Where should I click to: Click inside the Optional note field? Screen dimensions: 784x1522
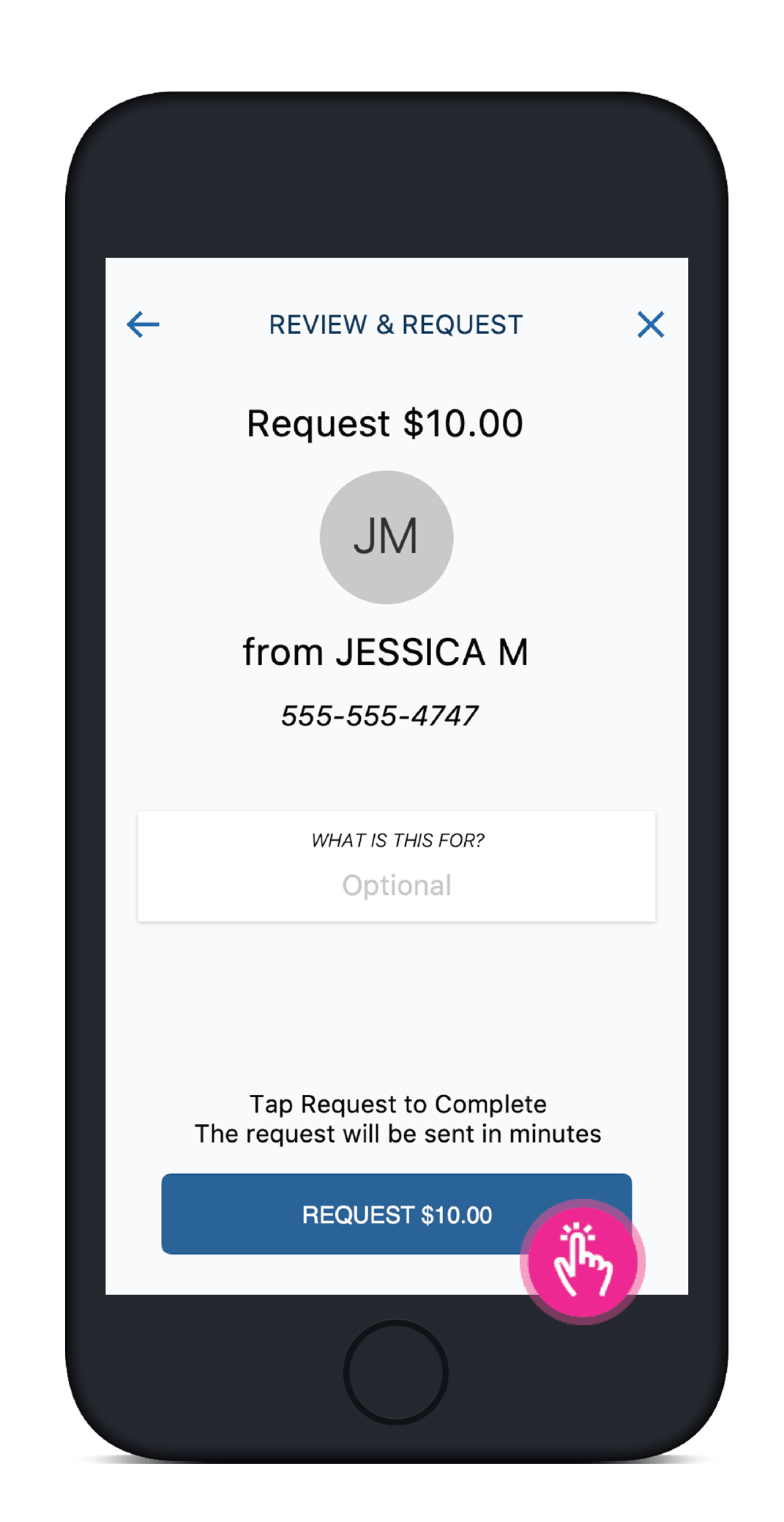coord(395,886)
